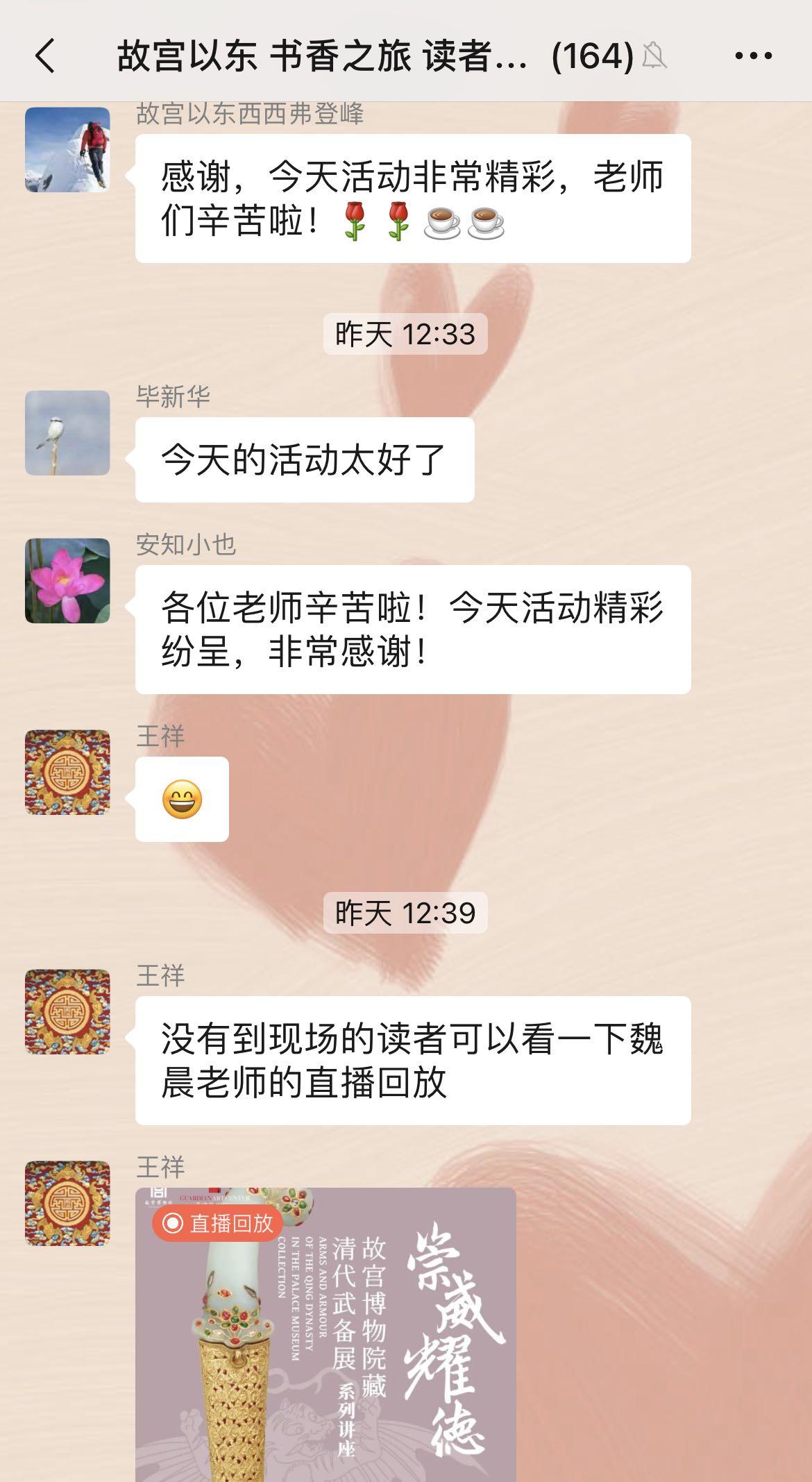Image resolution: width=812 pixels, height=1482 pixels.
Task: Open the chat info overflow menu
Action: pos(753,56)
